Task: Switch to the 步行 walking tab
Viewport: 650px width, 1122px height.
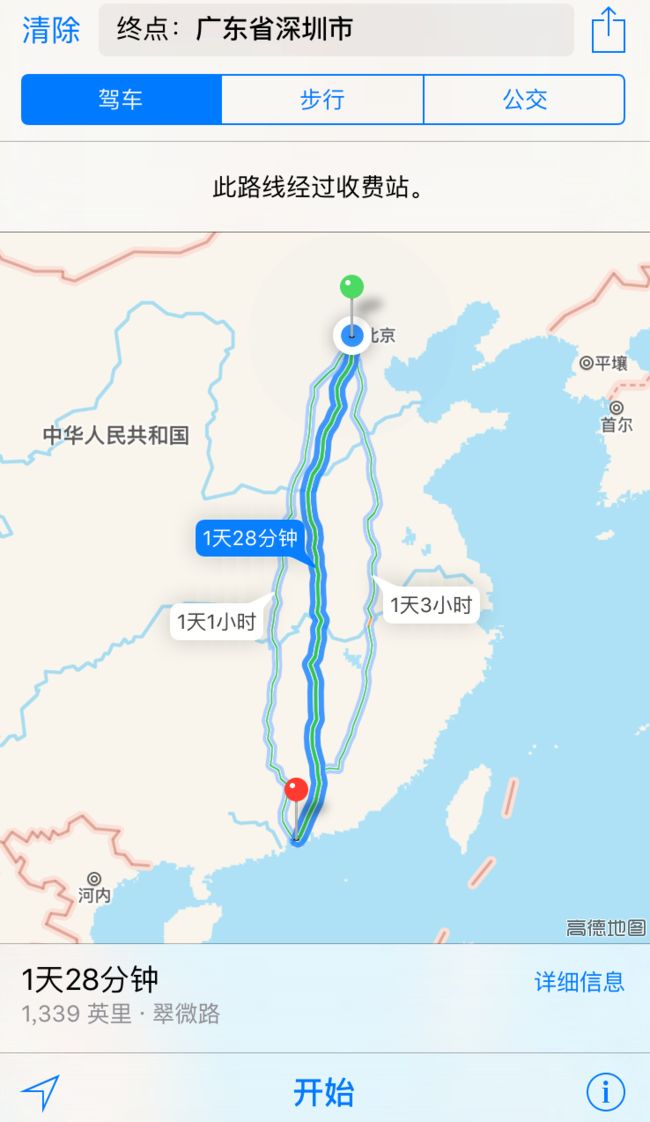Action: tap(322, 99)
